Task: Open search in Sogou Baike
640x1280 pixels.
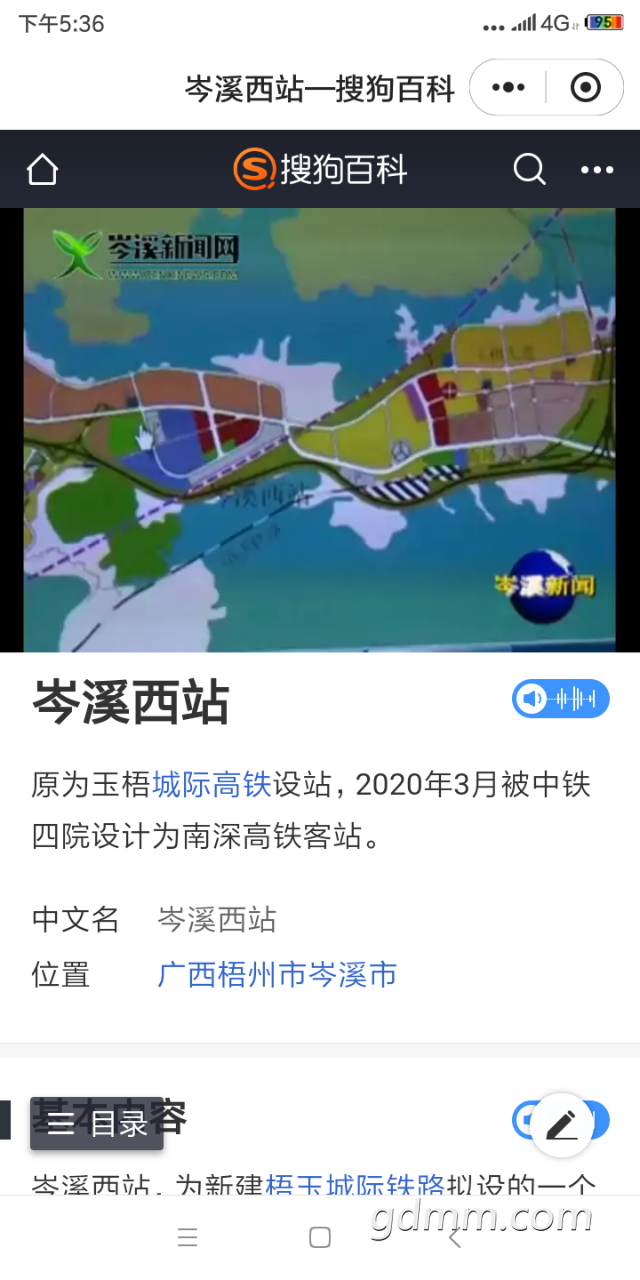Action: tap(529, 170)
